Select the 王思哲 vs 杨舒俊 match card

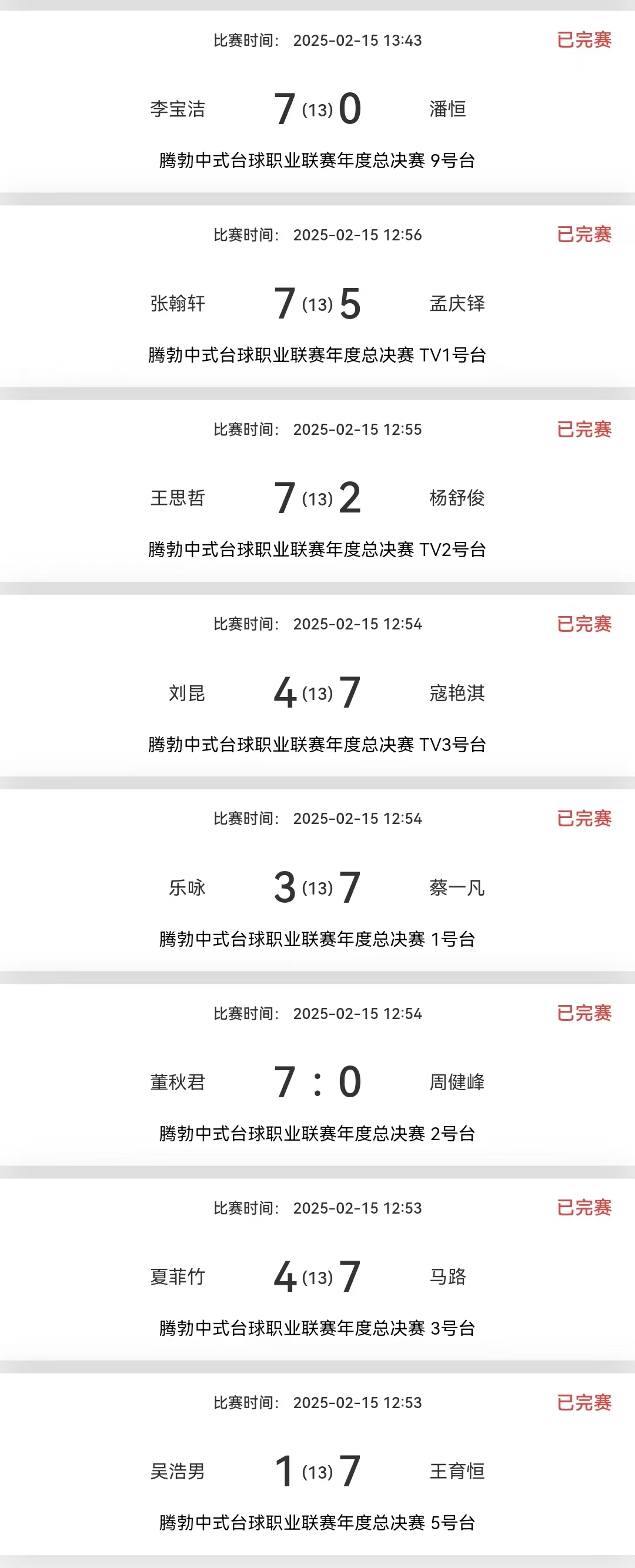click(317, 498)
